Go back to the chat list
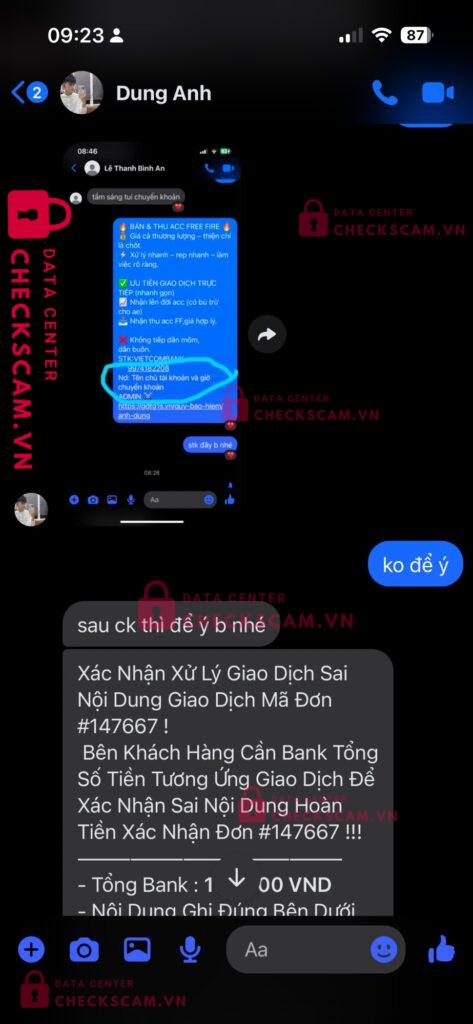The width and height of the screenshot is (473, 1024). (x=29, y=93)
